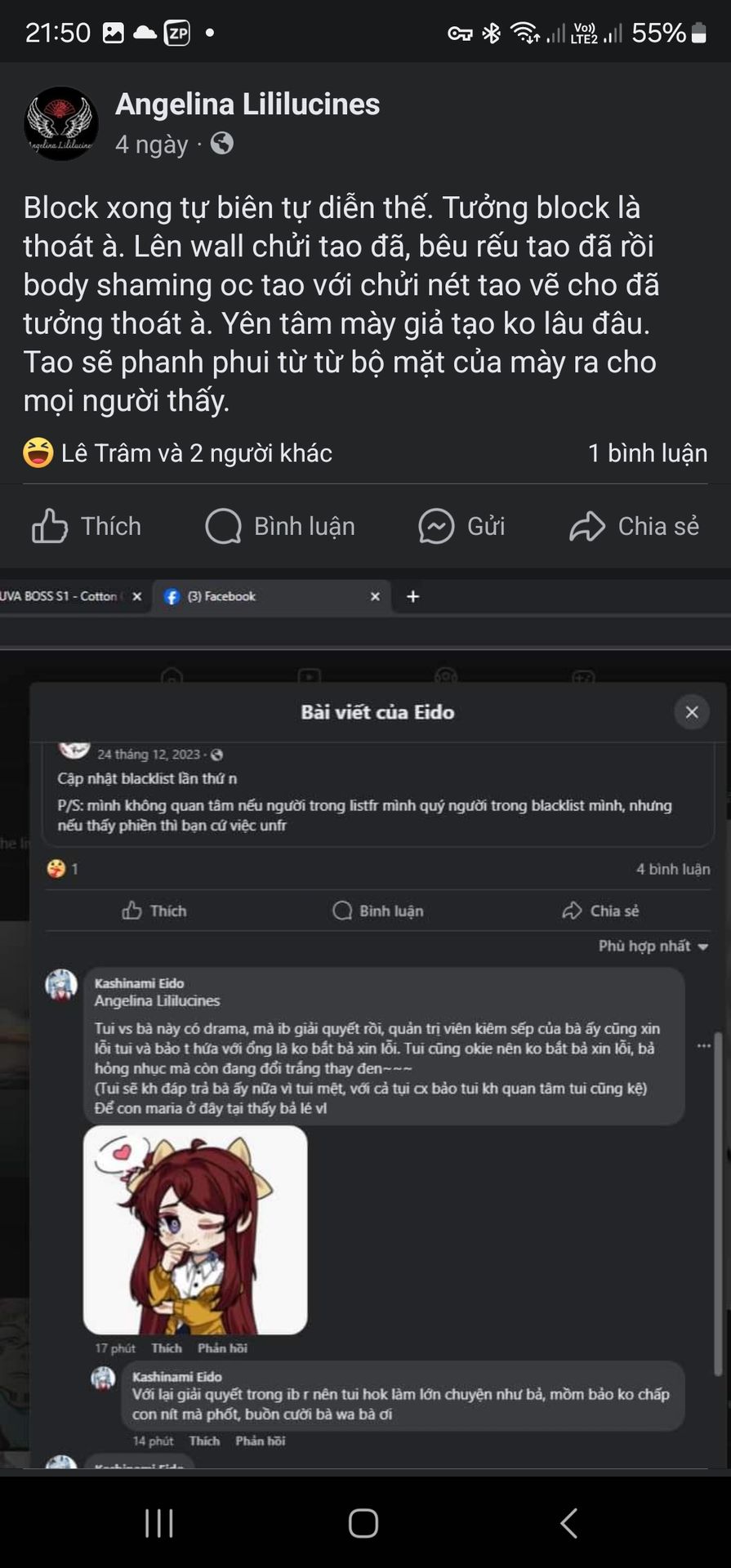
Task: Open Angelina Lililucines' profile picture
Action: tap(60, 123)
